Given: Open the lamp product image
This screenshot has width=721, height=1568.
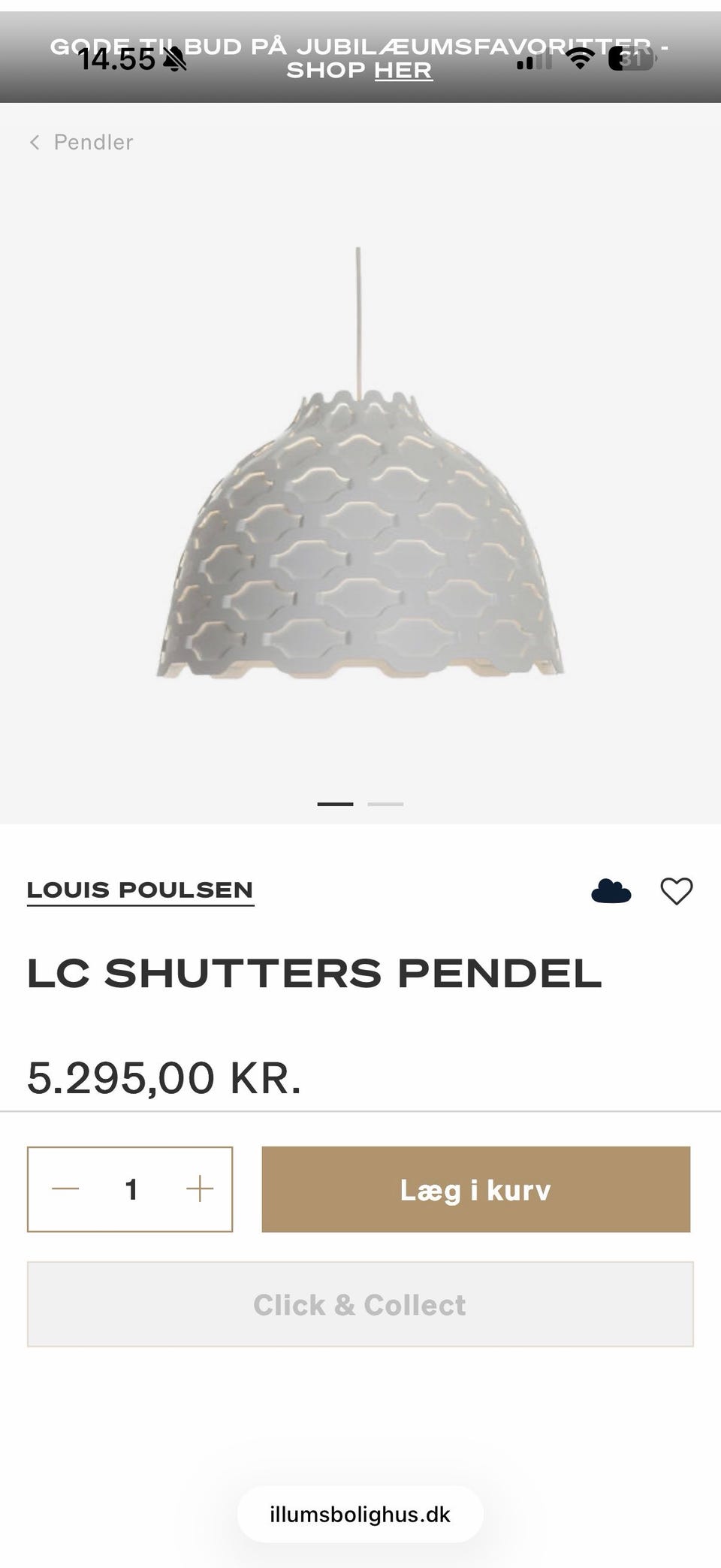Looking at the screenshot, I should (x=360, y=463).
